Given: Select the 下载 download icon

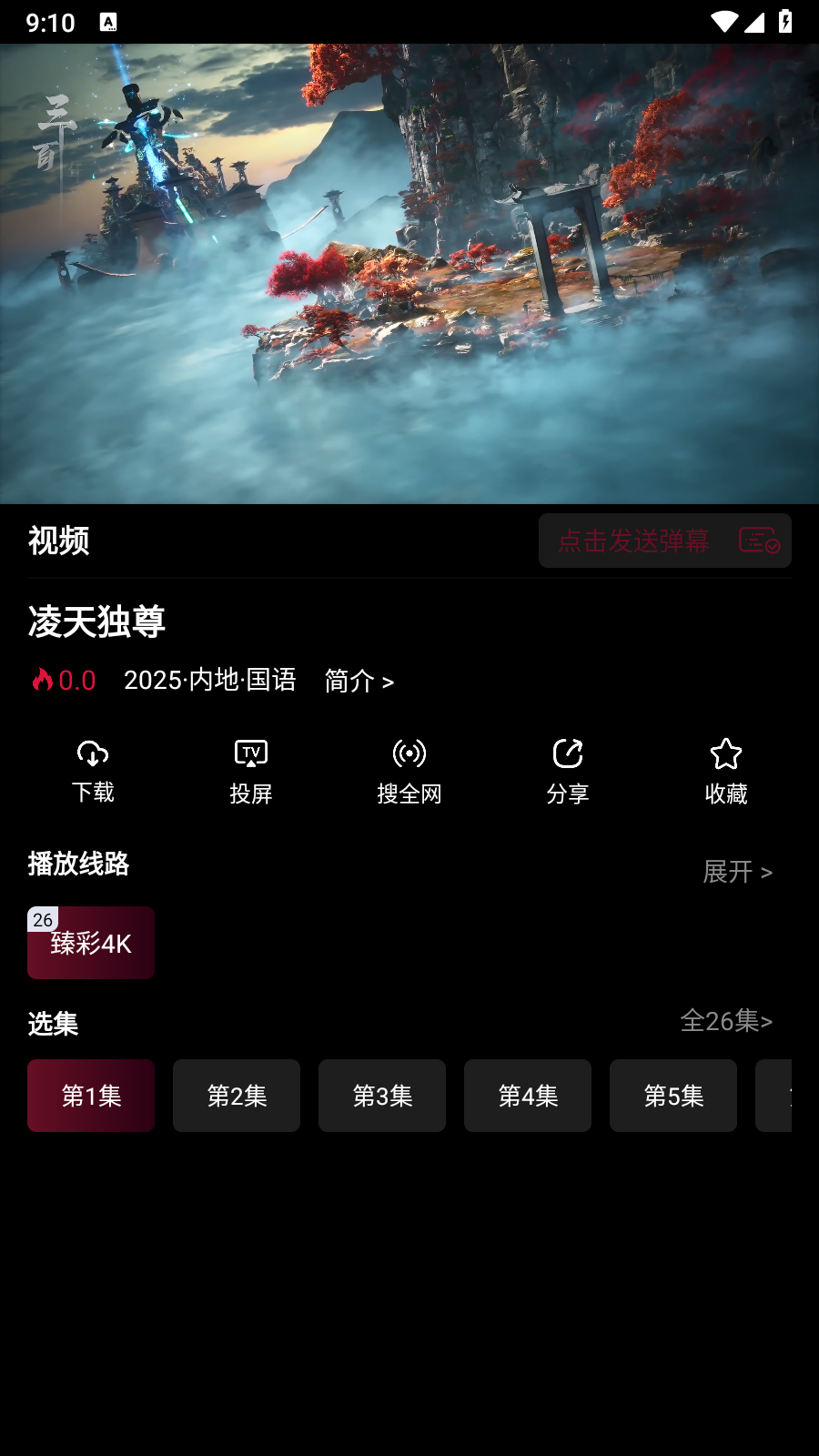Looking at the screenshot, I should pos(92,753).
